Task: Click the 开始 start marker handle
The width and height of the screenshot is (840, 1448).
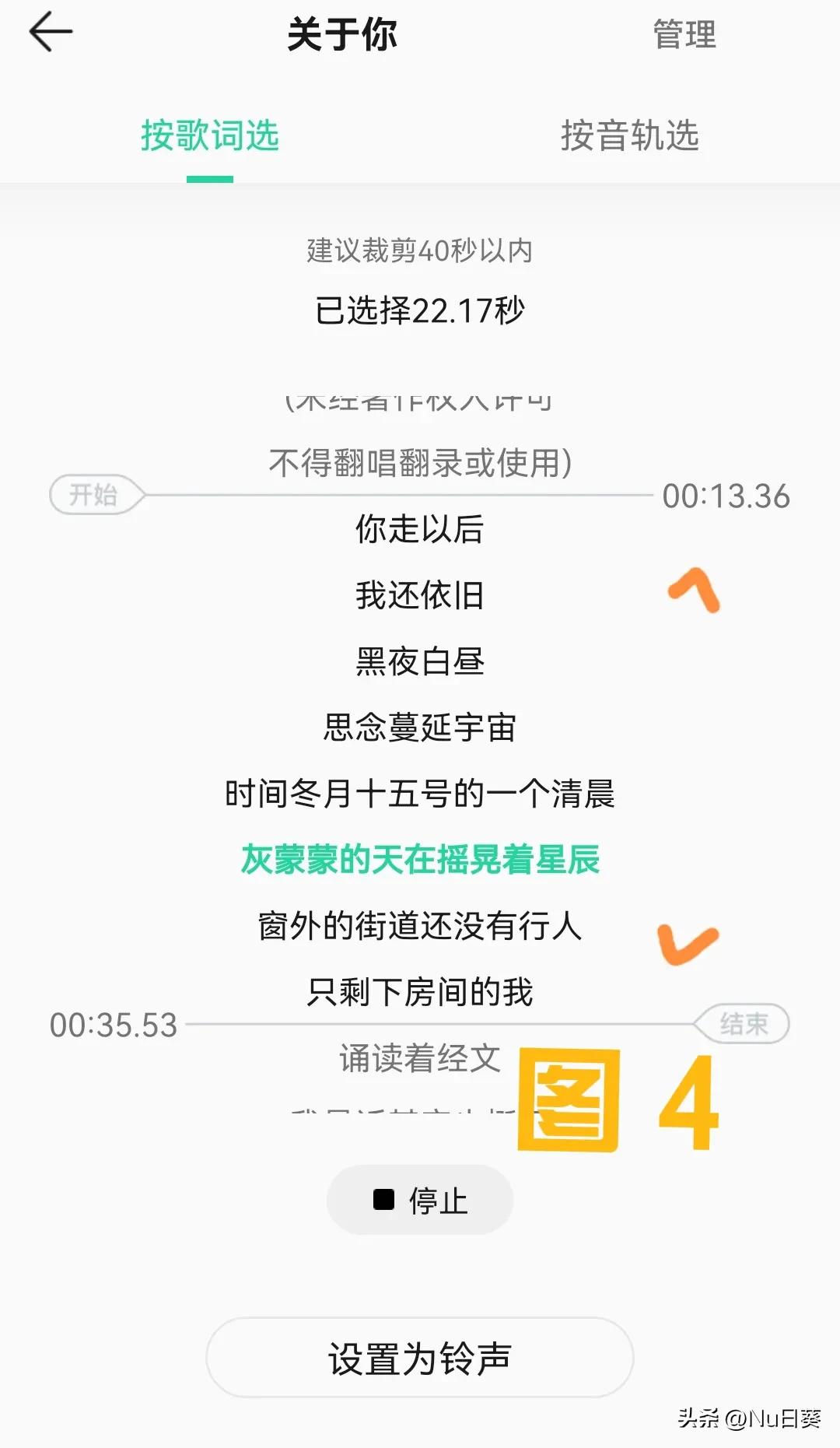Action: [93, 494]
